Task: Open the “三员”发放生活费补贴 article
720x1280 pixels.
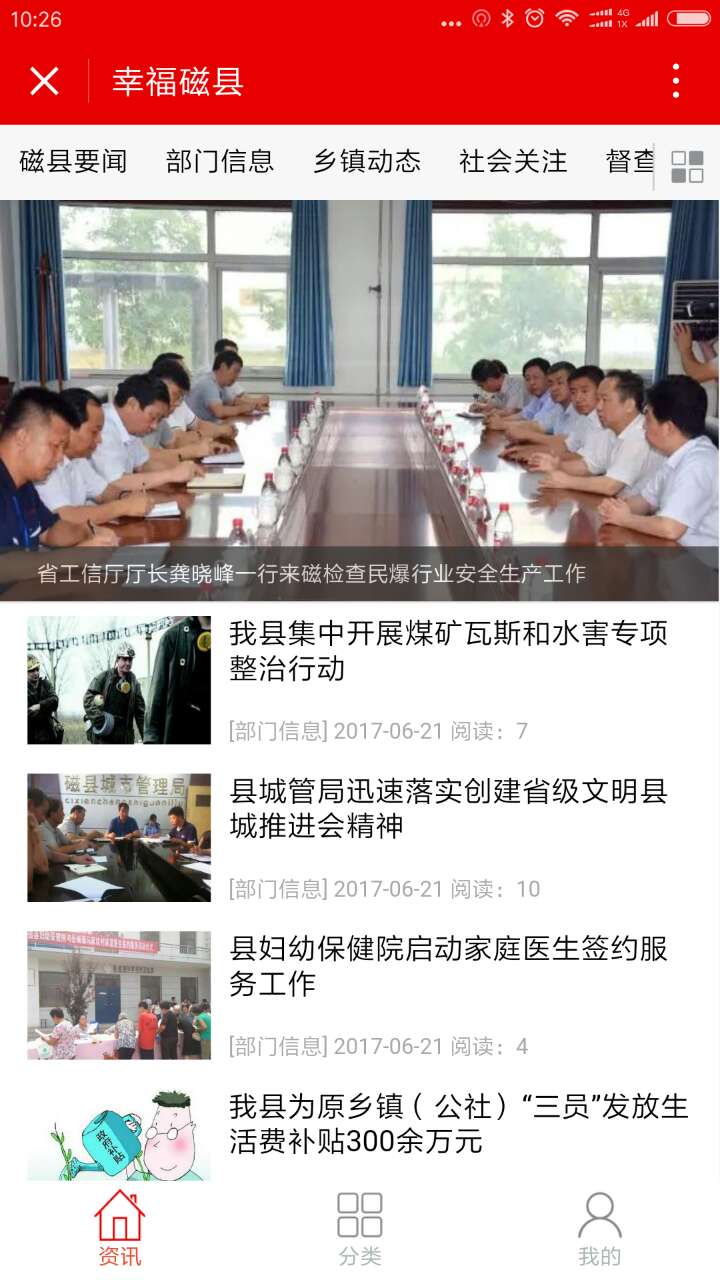Action: [x=458, y=1123]
